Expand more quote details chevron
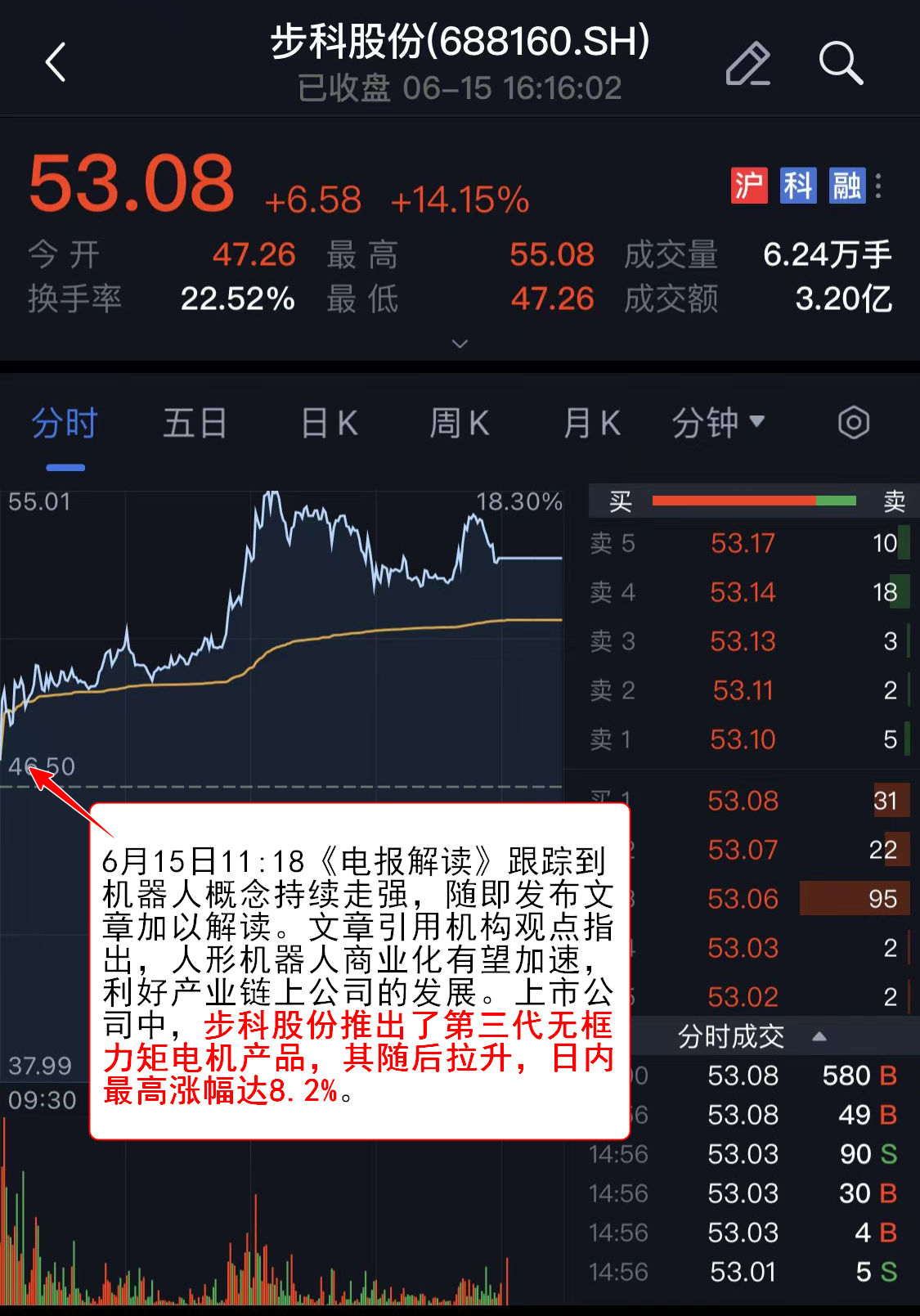 click(x=460, y=344)
